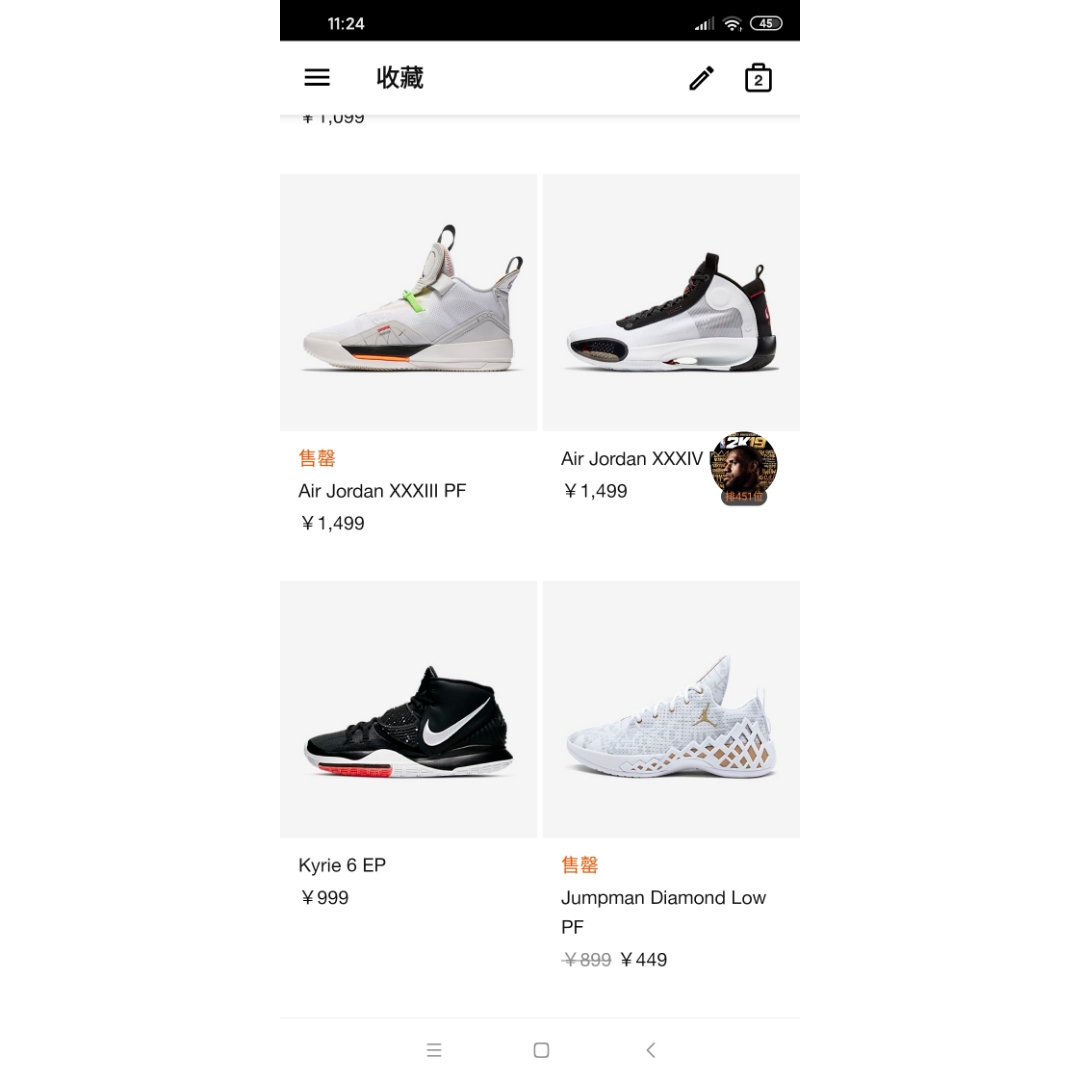
Task: View the Air Jordan XXXIV shoe
Action: click(671, 303)
